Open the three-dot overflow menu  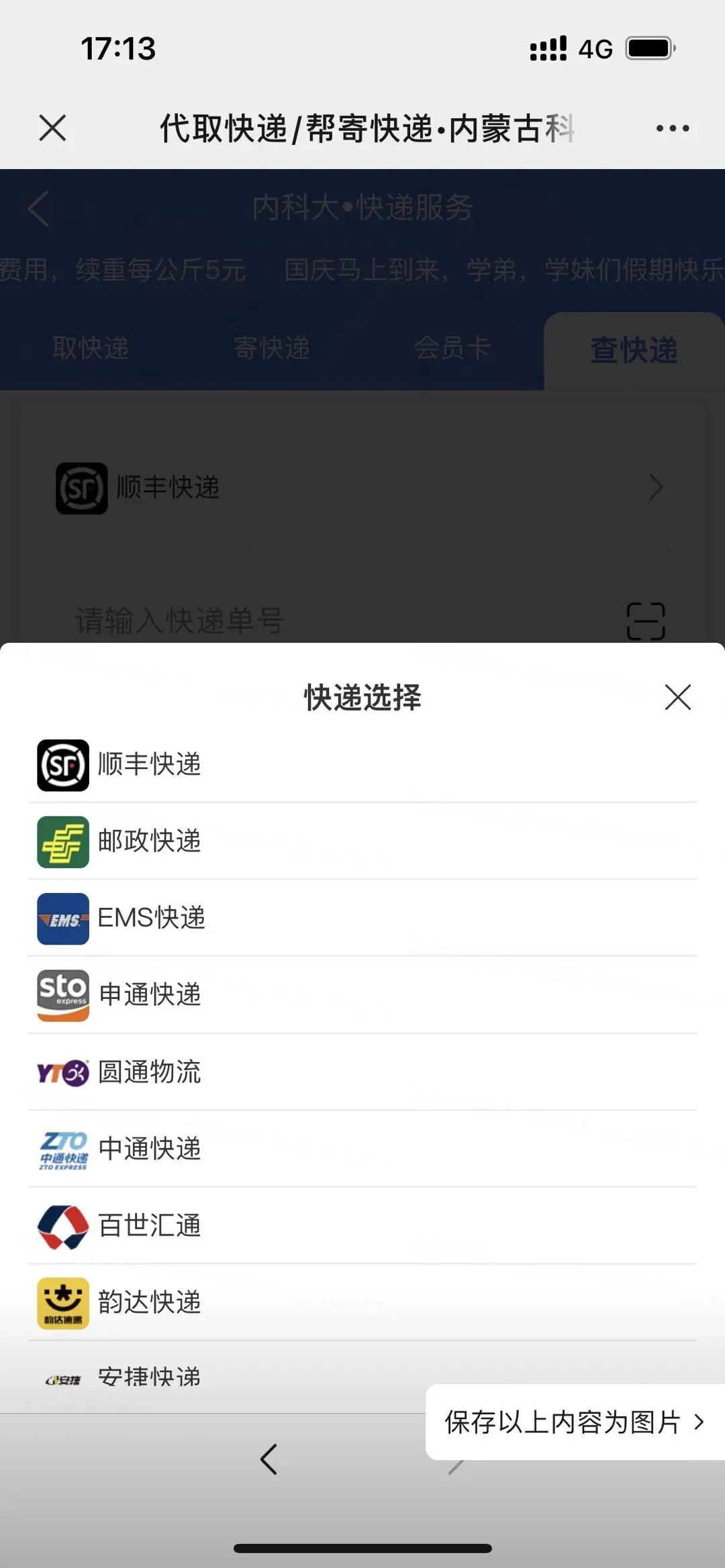click(x=672, y=128)
